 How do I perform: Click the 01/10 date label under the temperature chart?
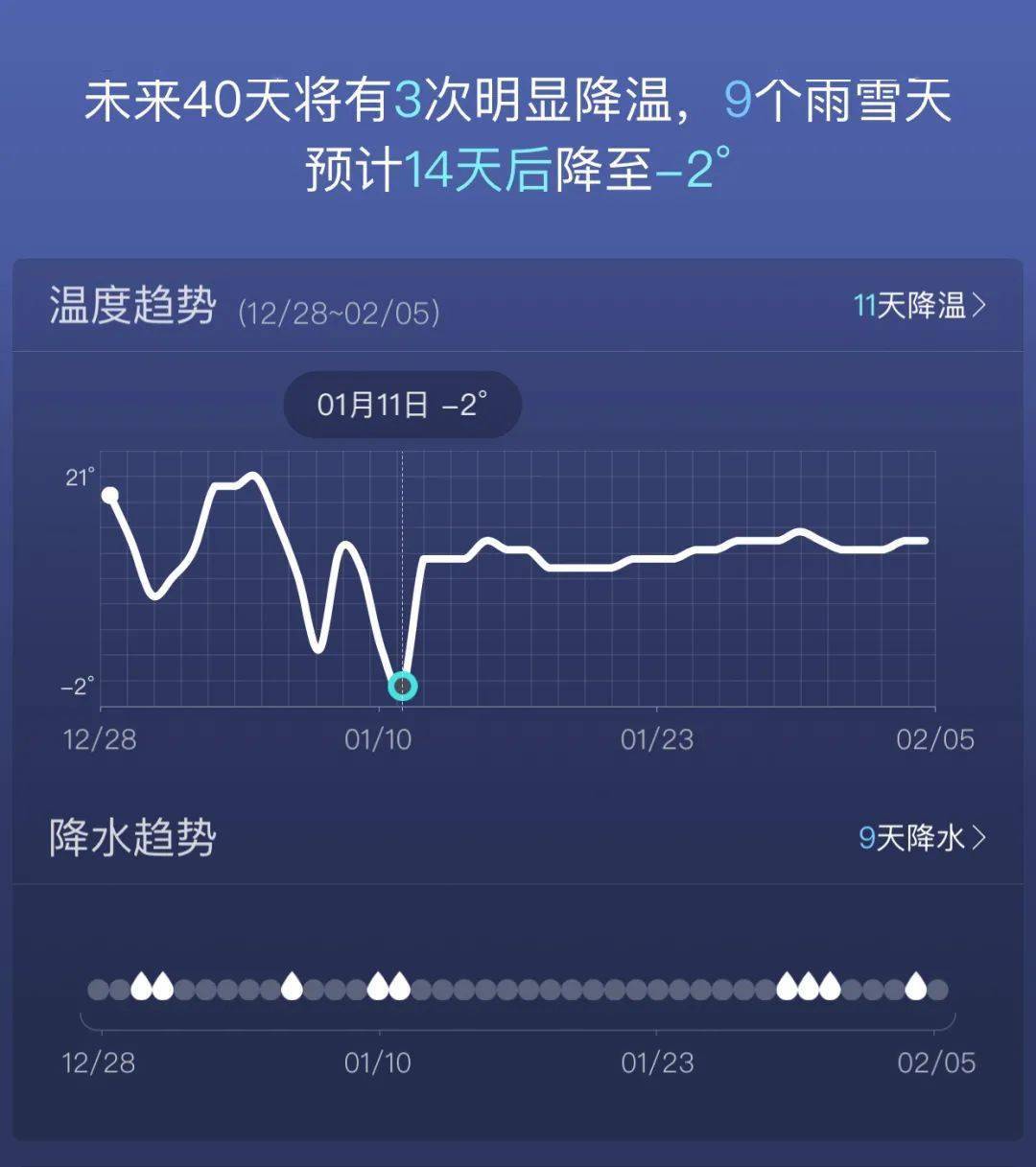pyautogui.click(x=380, y=739)
